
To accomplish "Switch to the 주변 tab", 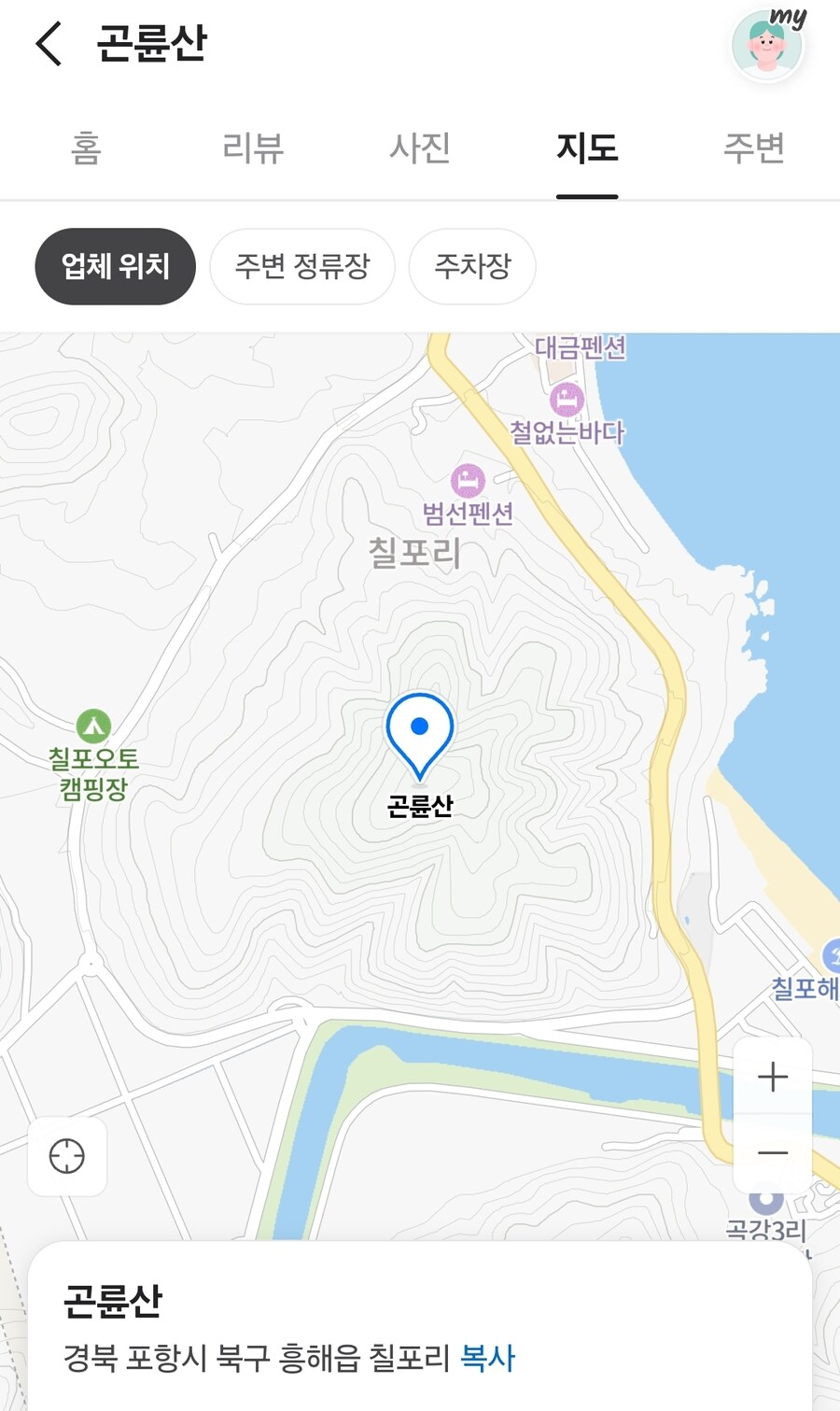I will [754, 148].
